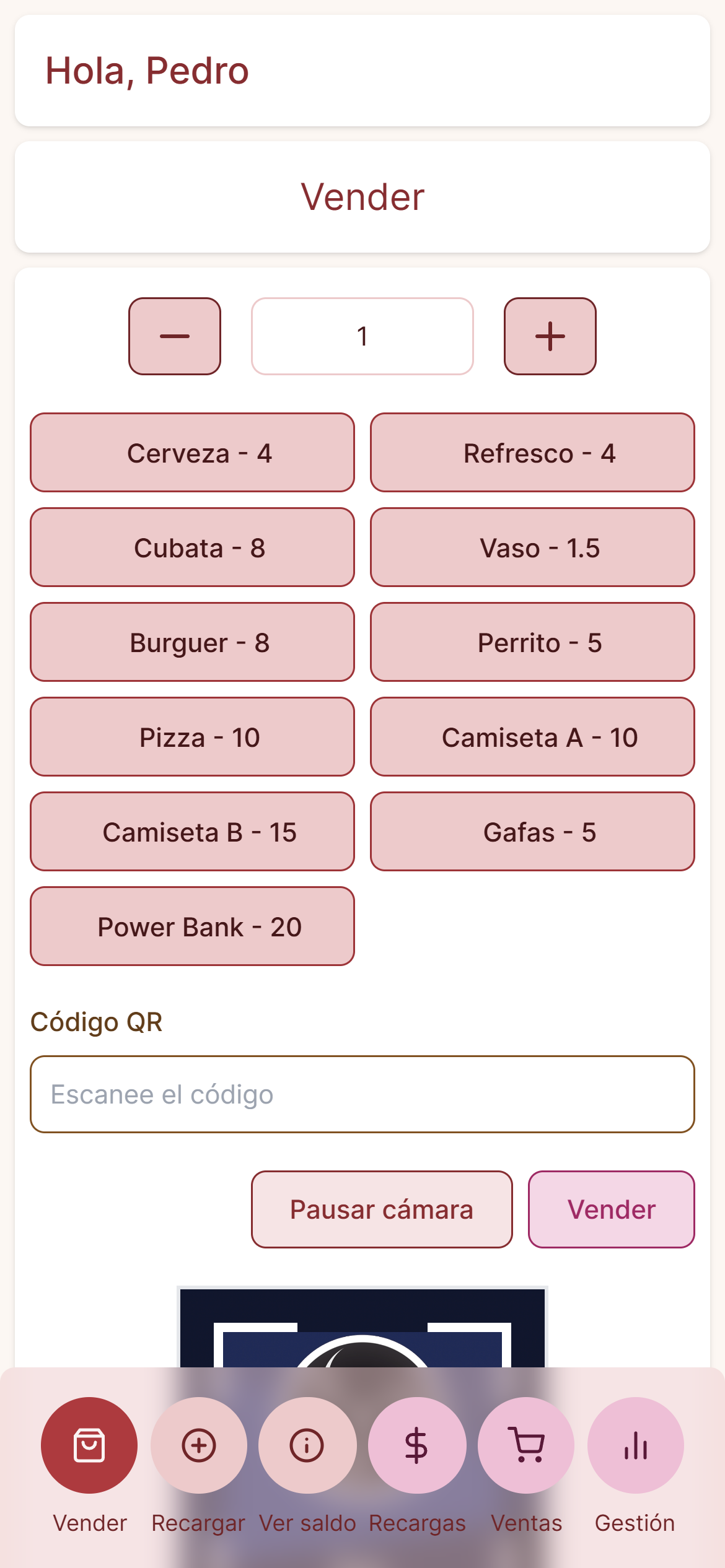Decrease quantity with the minus button
Viewport: 725px width, 1568px height.
pos(175,336)
